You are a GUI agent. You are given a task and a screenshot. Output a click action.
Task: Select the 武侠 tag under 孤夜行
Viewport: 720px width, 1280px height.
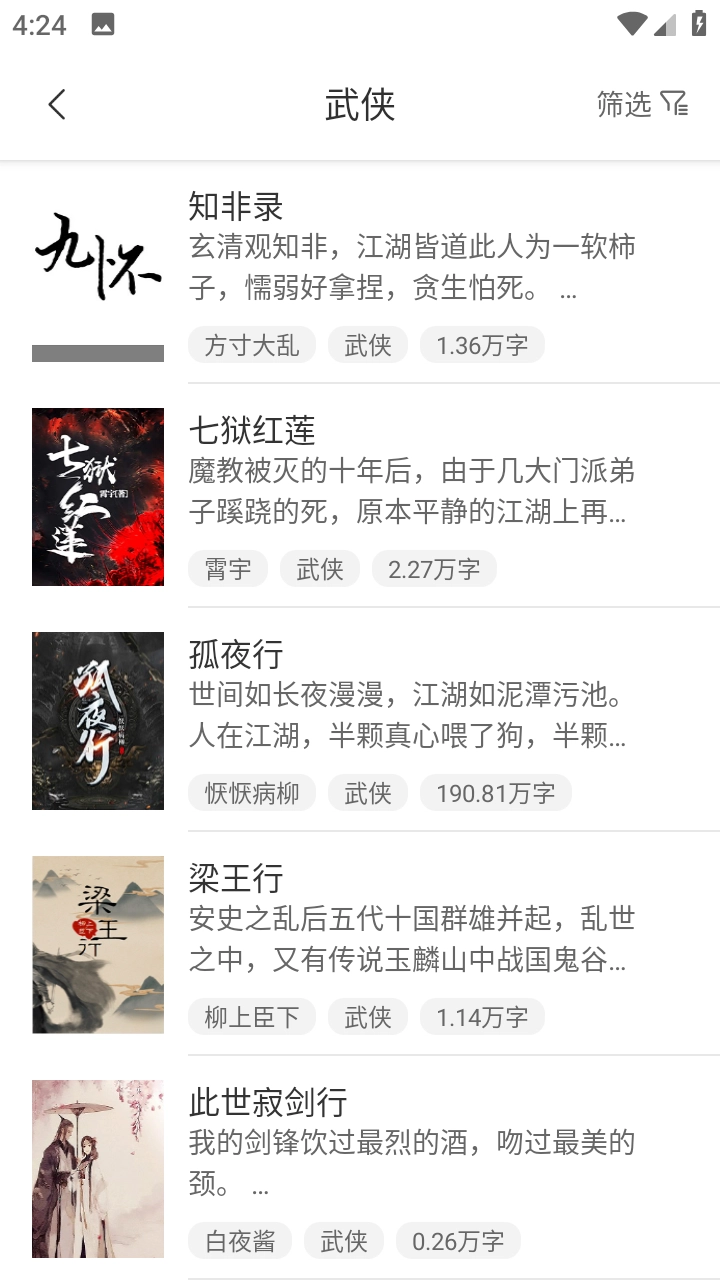tap(367, 792)
